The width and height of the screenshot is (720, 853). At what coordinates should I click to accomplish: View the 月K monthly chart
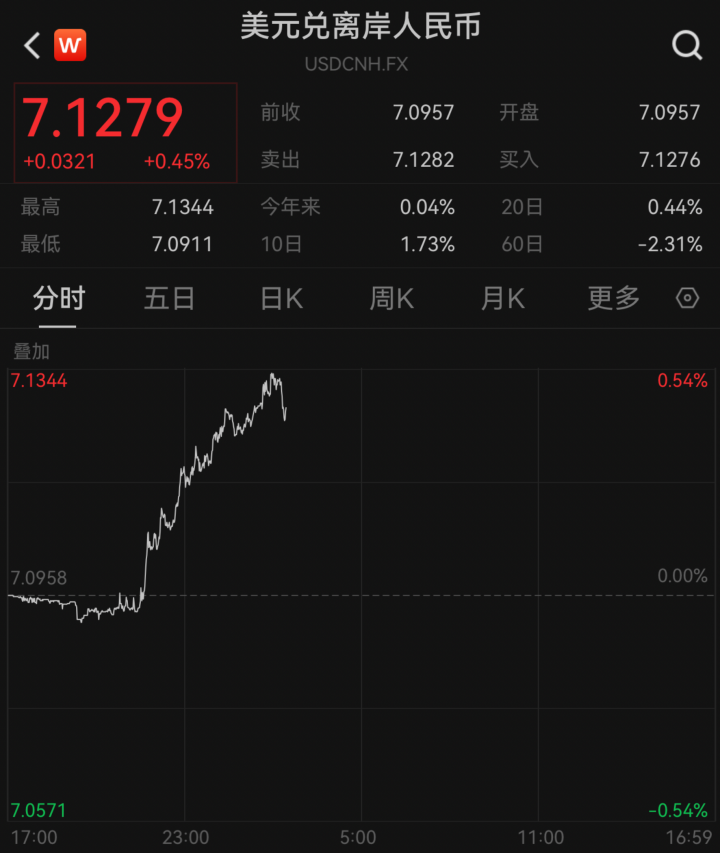click(501, 298)
